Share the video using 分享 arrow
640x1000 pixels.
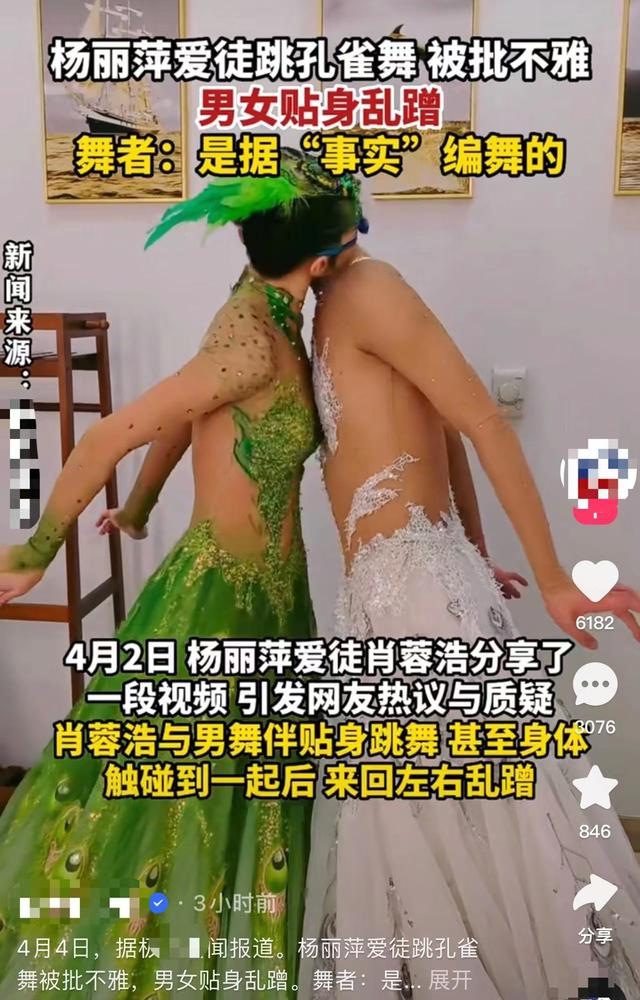coord(595,895)
